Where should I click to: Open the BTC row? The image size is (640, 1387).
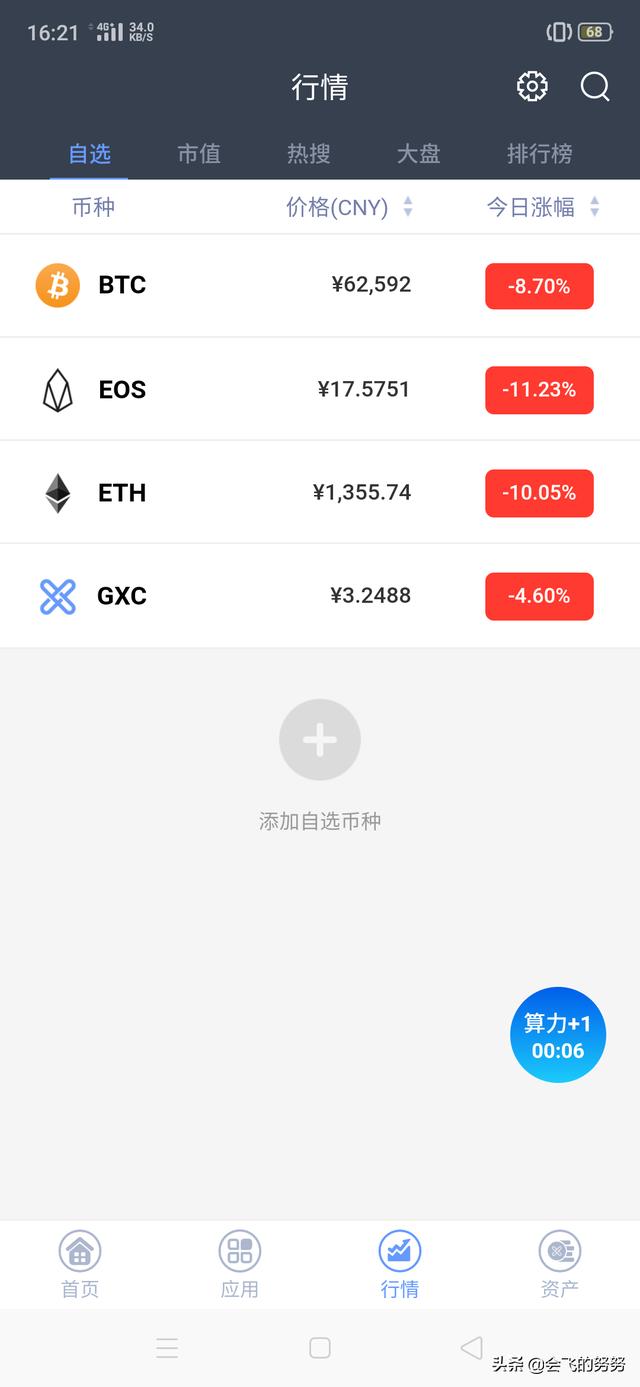pyautogui.click(x=320, y=286)
